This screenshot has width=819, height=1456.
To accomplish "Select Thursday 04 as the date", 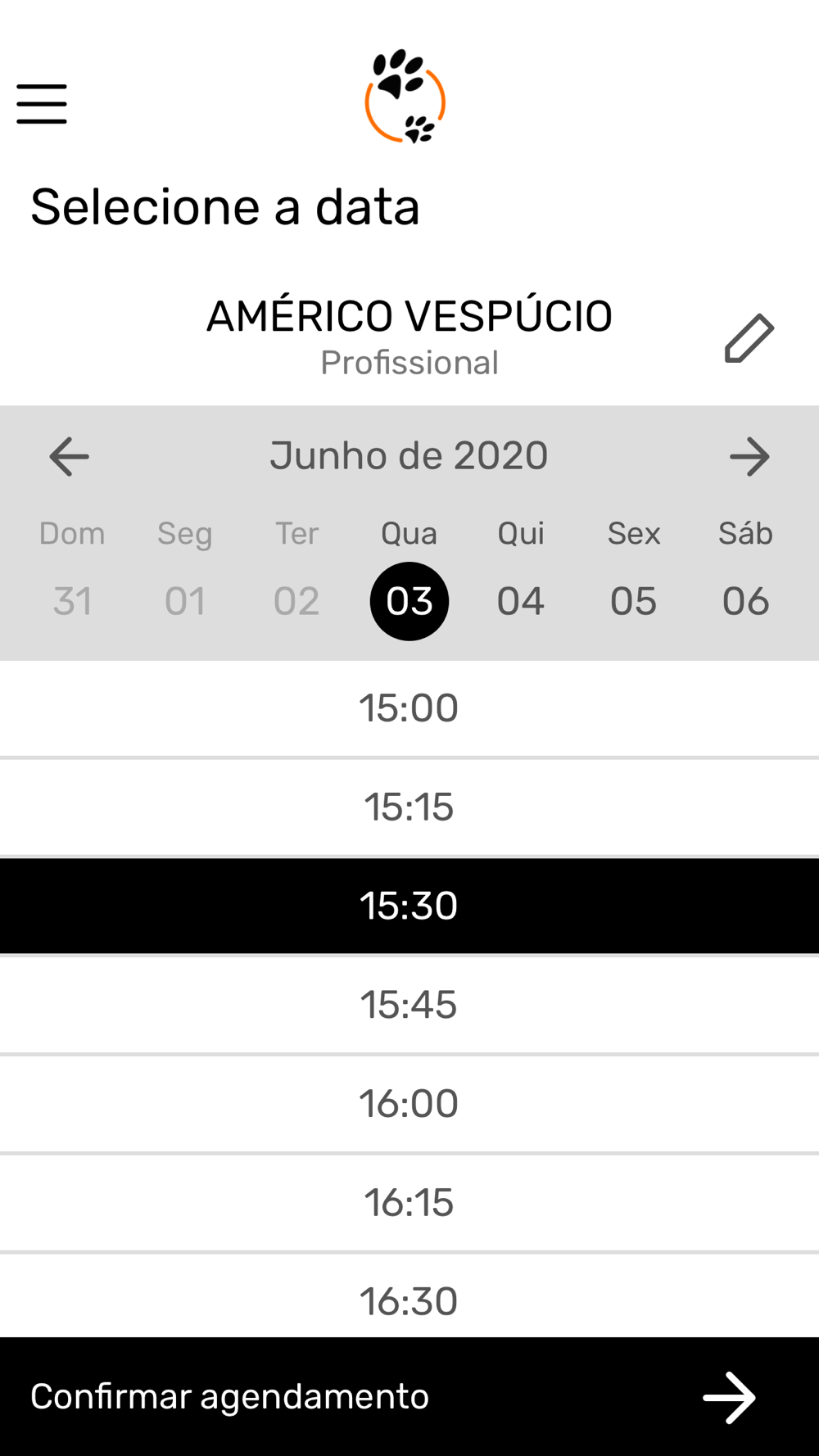I will [x=521, y=601].
